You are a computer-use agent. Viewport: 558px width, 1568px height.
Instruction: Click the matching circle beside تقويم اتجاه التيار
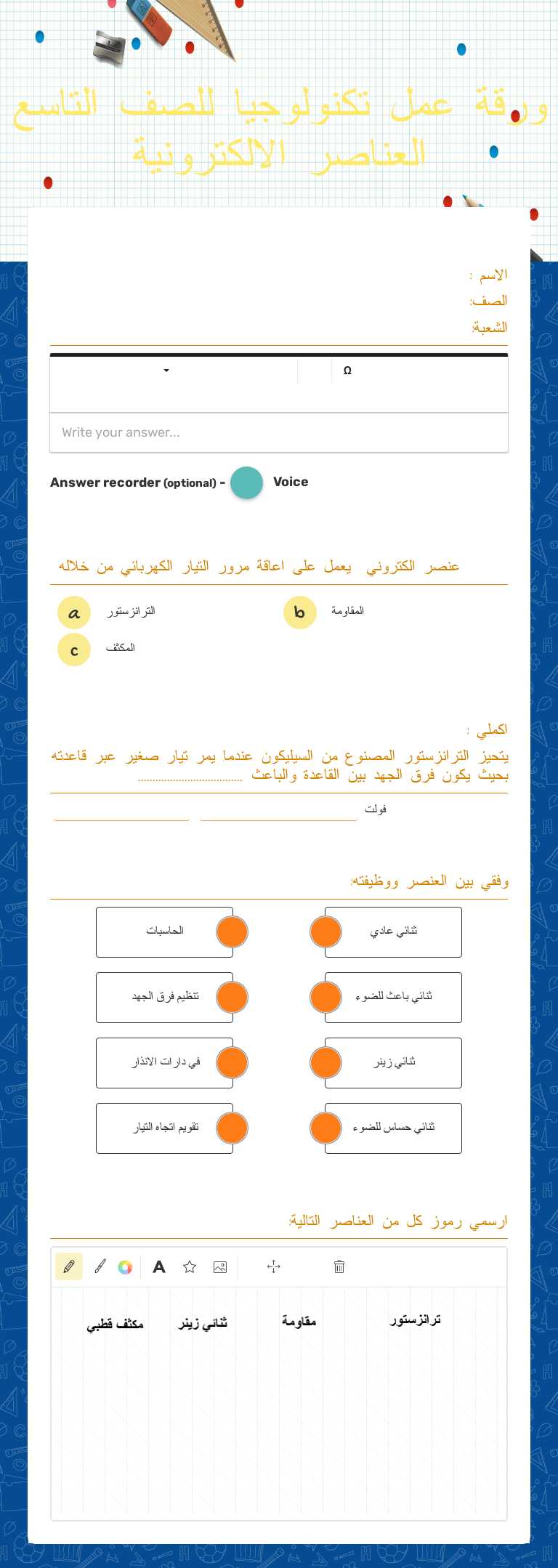232,1128
